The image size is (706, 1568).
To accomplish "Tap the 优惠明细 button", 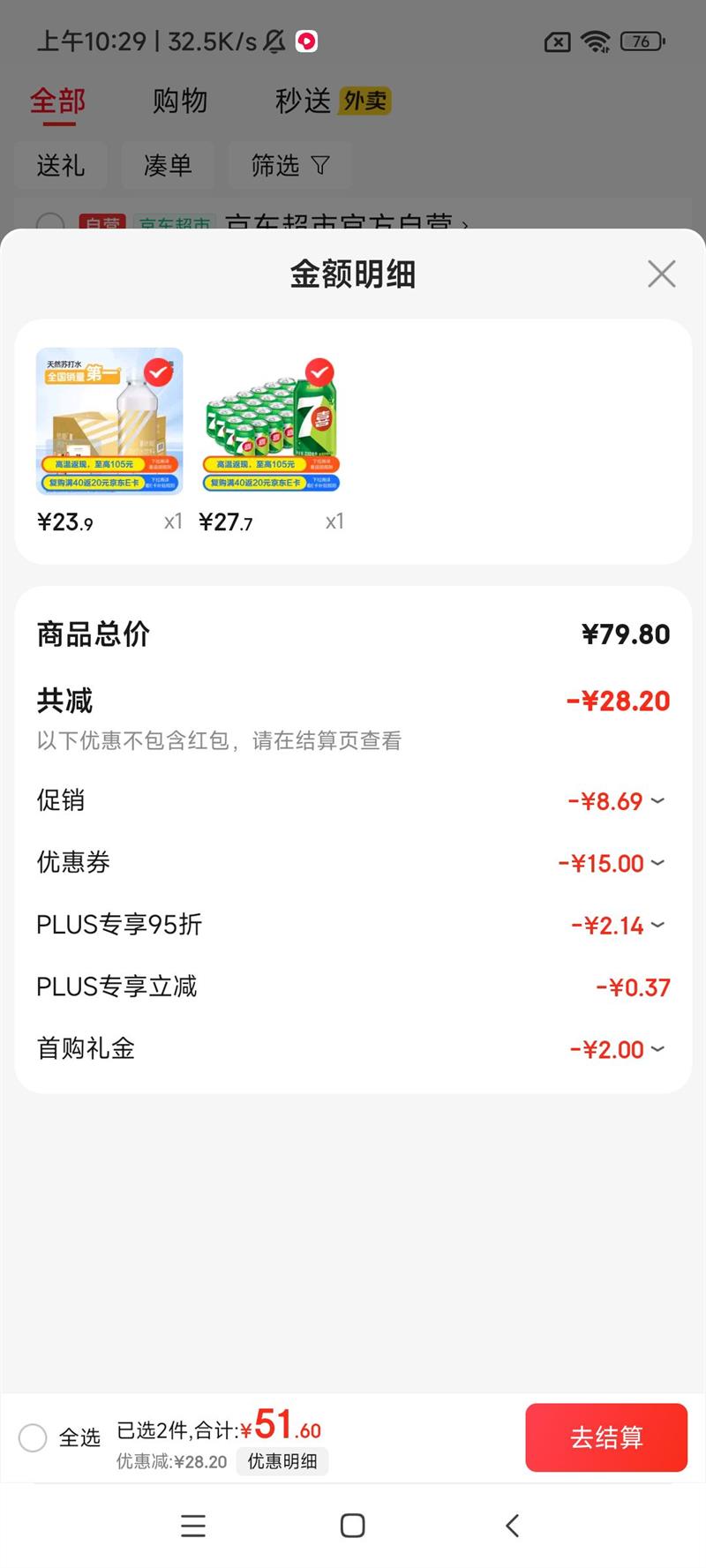I will 282,1461.
